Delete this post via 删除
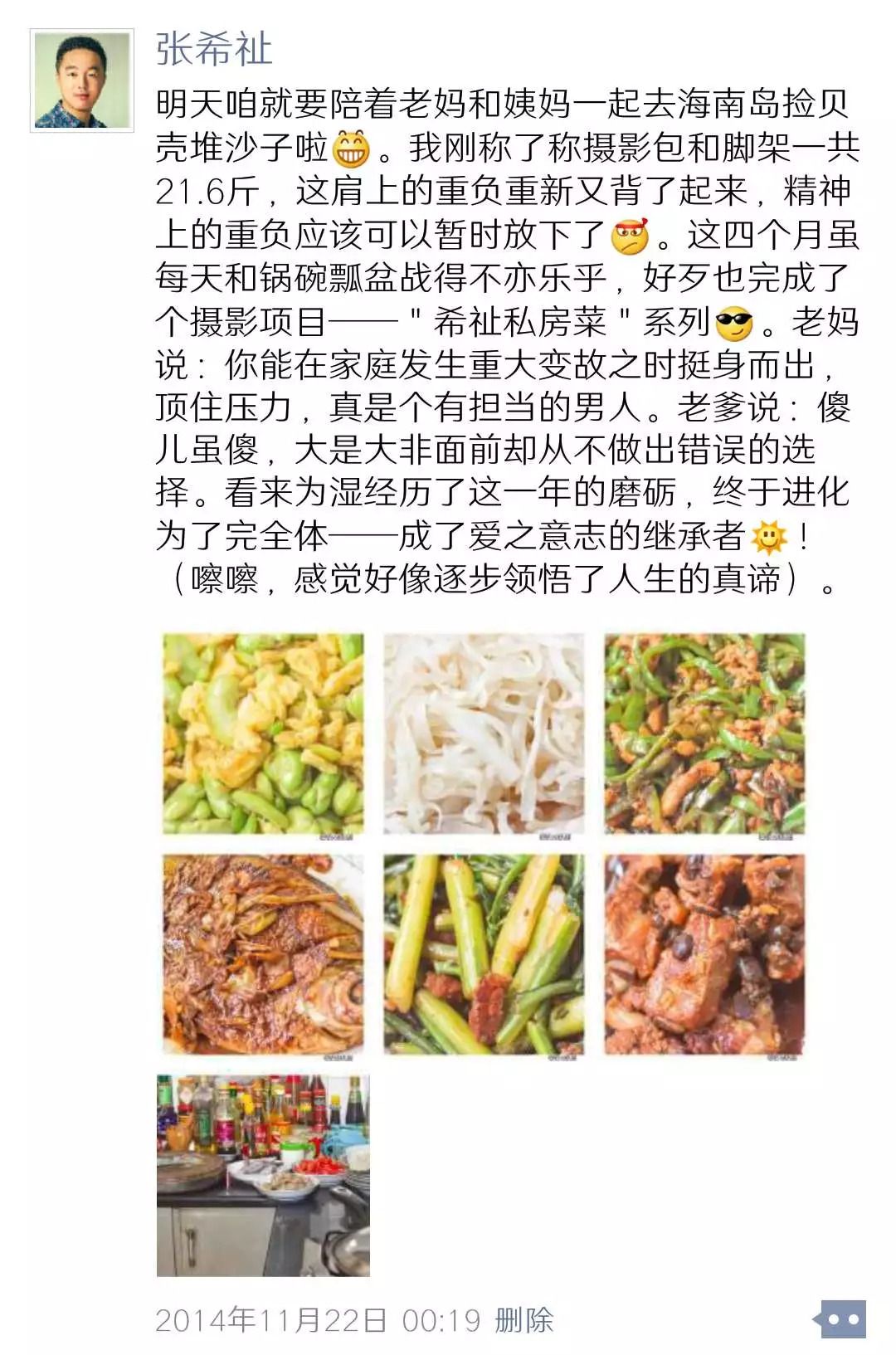The width and height of the screenshot is (896, 1355). [524, 1319]
